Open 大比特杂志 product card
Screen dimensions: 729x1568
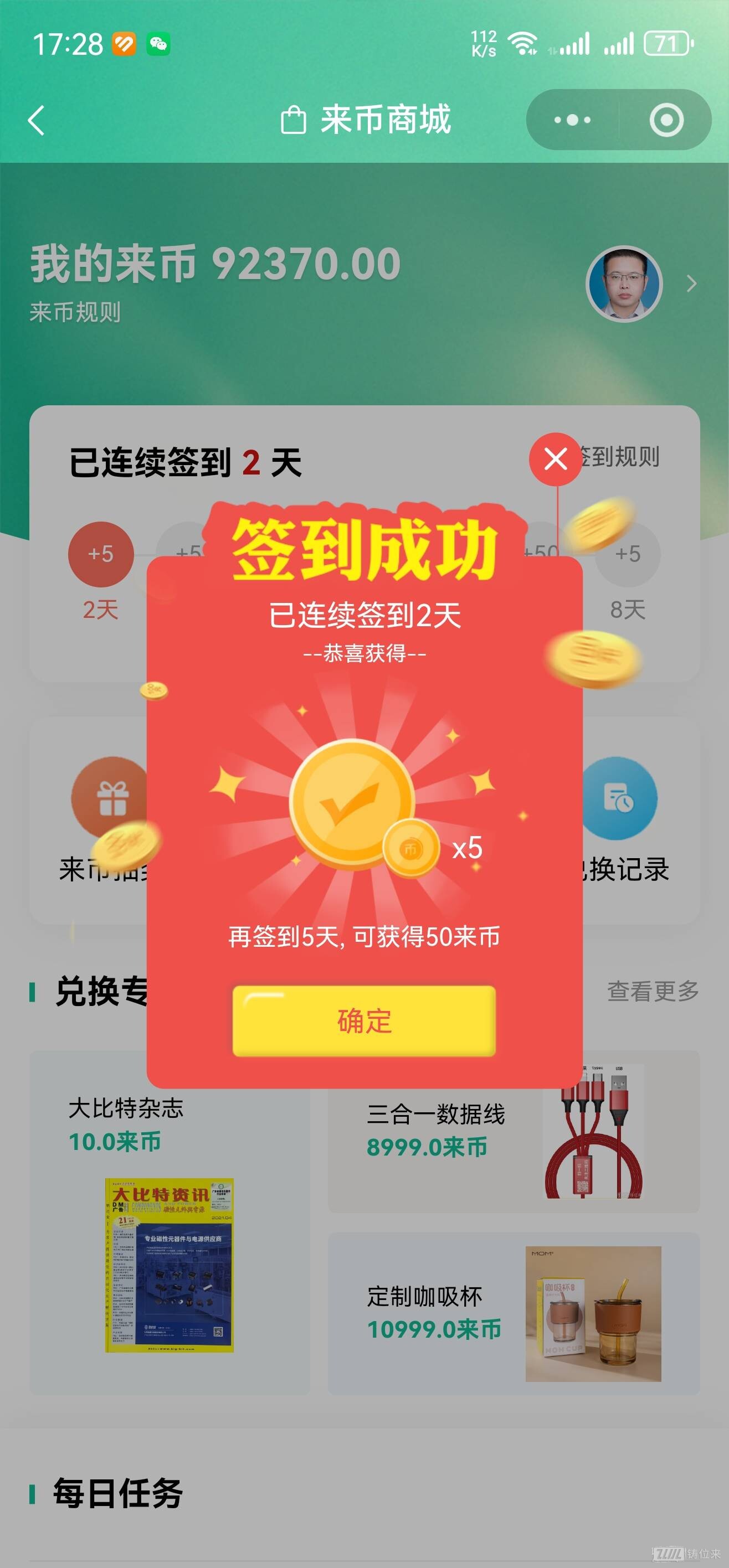(x=170, y=1224)
